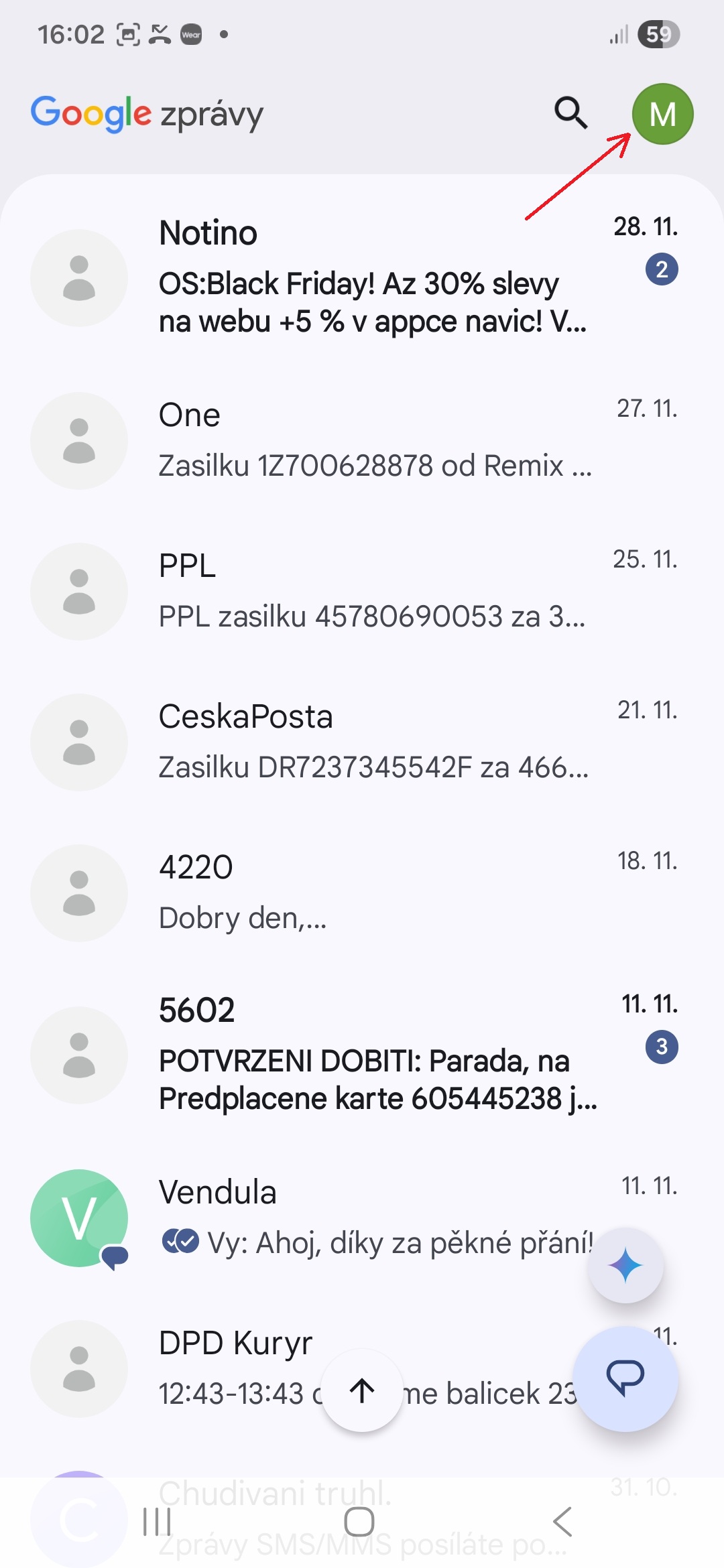Open the CeskaPosta thread
The image size is (724, 1568).
tap(372, 742)
